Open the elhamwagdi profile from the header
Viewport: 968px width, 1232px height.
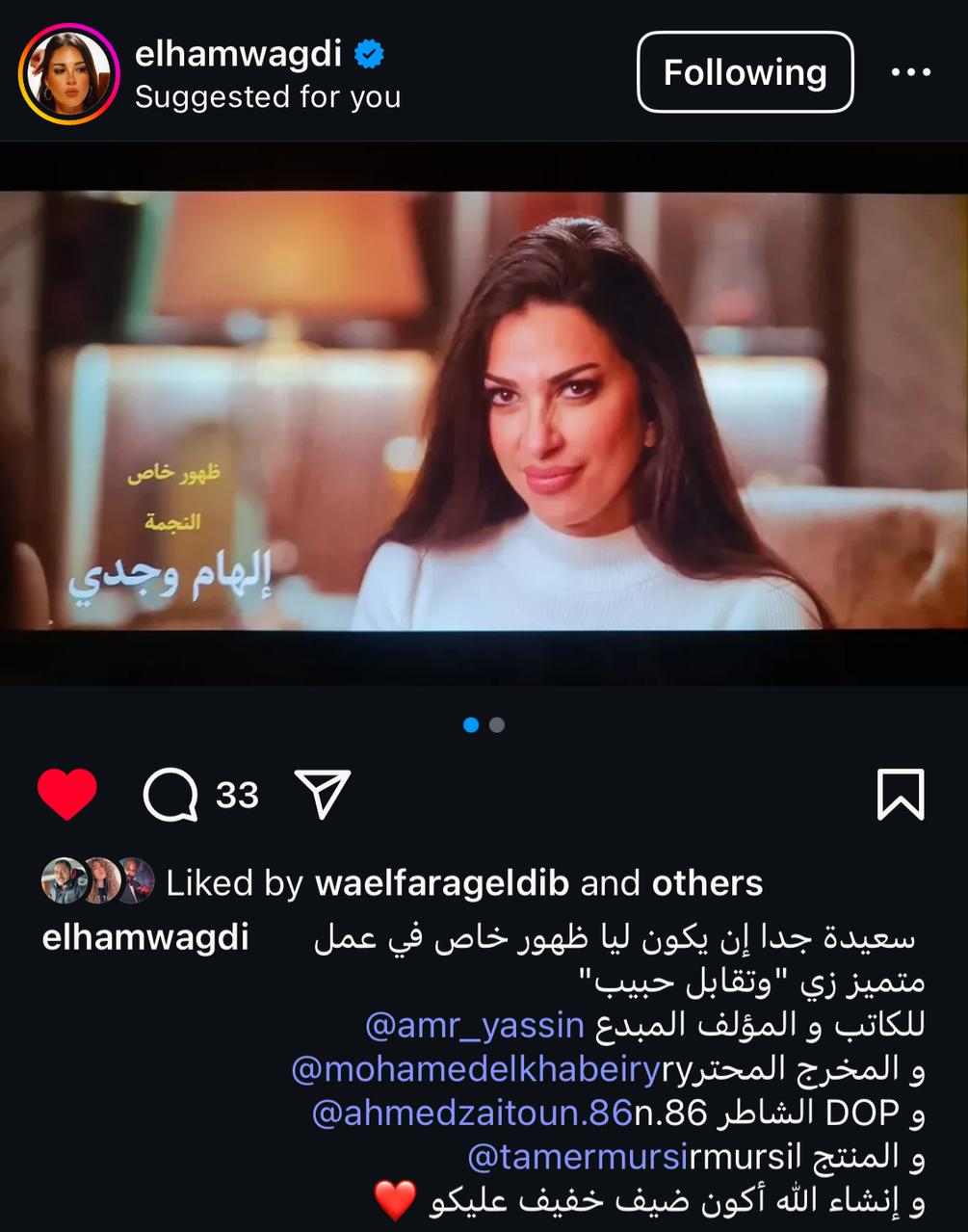[x=238, y=54]
